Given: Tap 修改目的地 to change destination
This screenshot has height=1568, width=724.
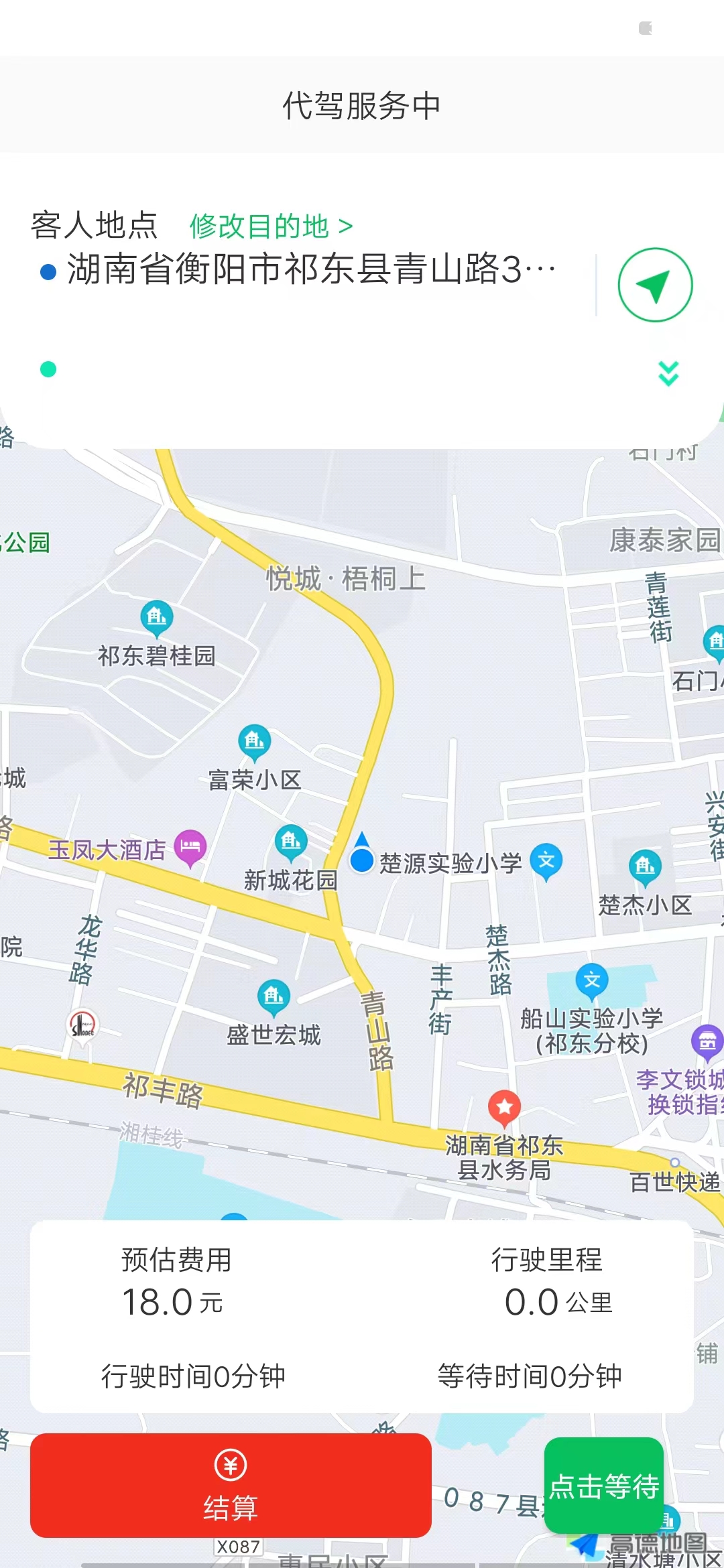Looking at the screenshot, I should pyautogui.click(x=271, y=226).
